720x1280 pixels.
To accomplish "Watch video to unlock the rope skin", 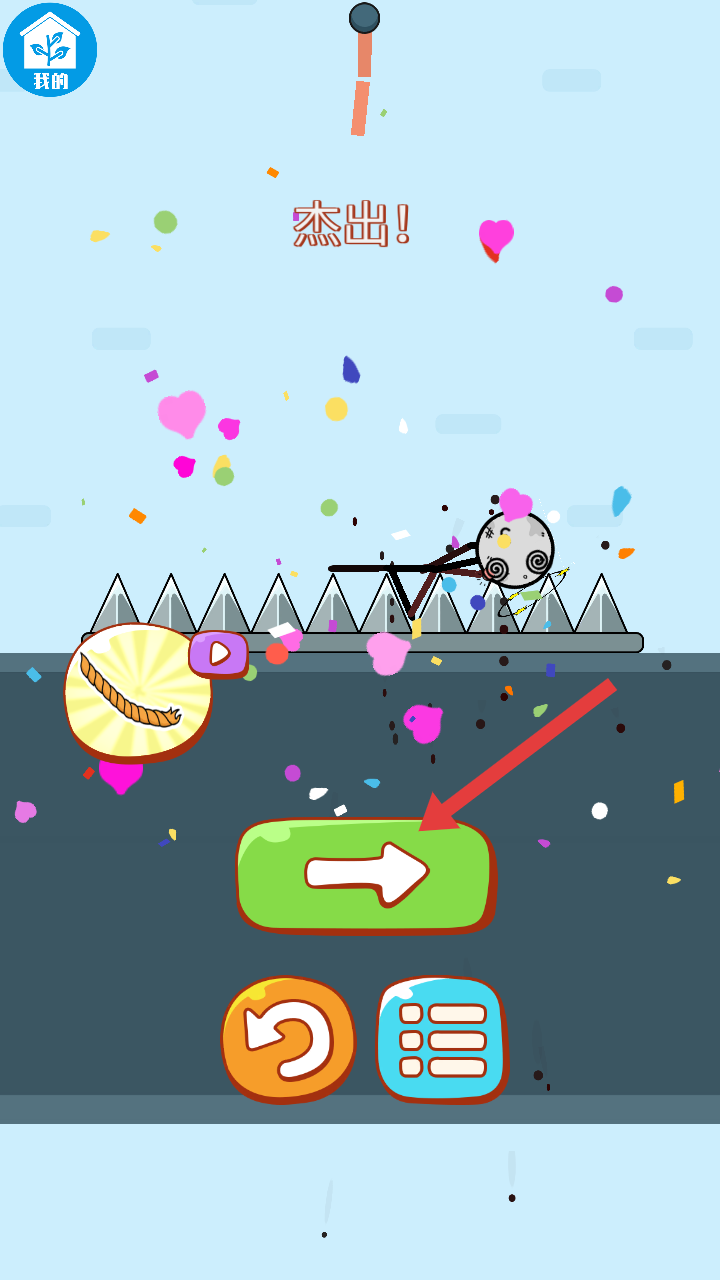I will [218, 654].
